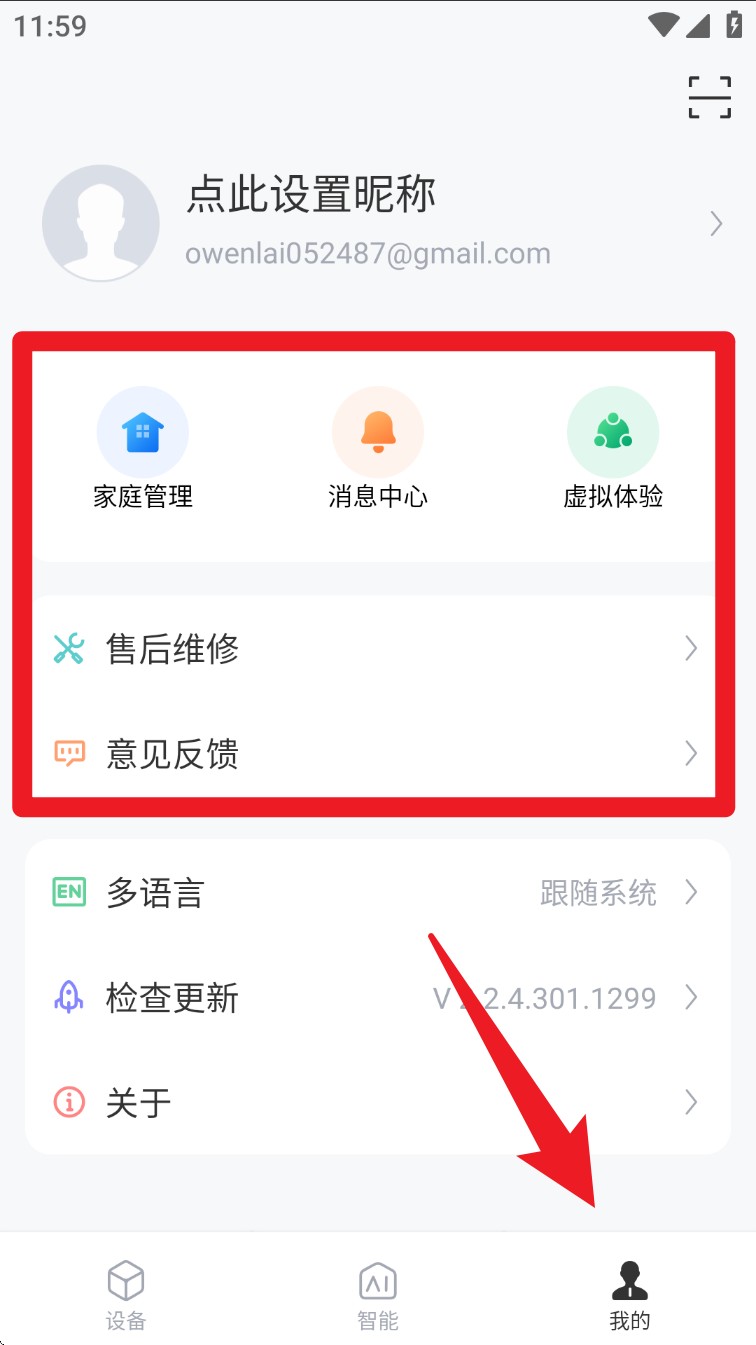Switch to the 智能 tab
756x1345 pixels.
pyautogui.click(x=378, y=1295)
